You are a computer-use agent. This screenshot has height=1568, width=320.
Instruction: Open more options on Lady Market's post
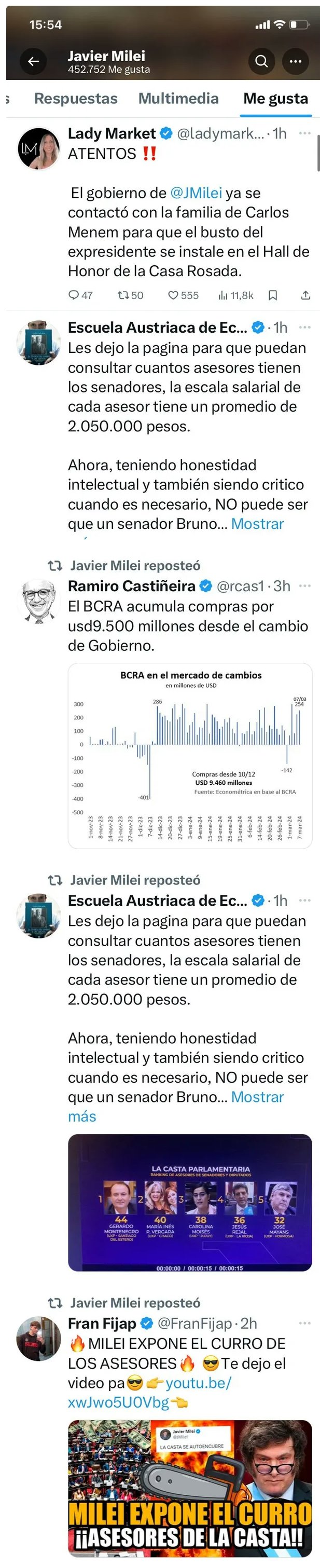pyautogui.click(x=305, y=133)
